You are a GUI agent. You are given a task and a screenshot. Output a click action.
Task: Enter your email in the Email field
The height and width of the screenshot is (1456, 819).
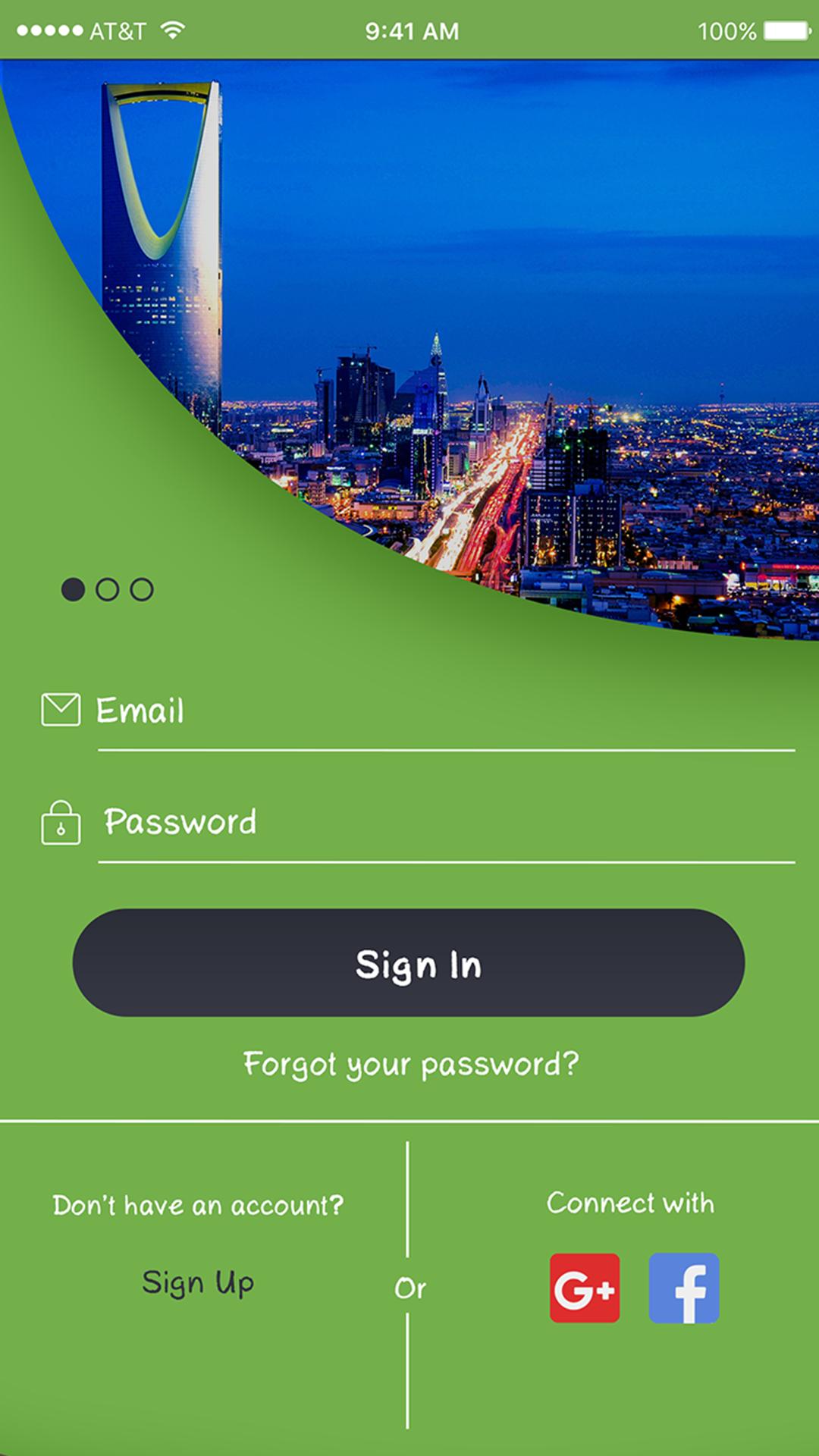pos(446,713)
